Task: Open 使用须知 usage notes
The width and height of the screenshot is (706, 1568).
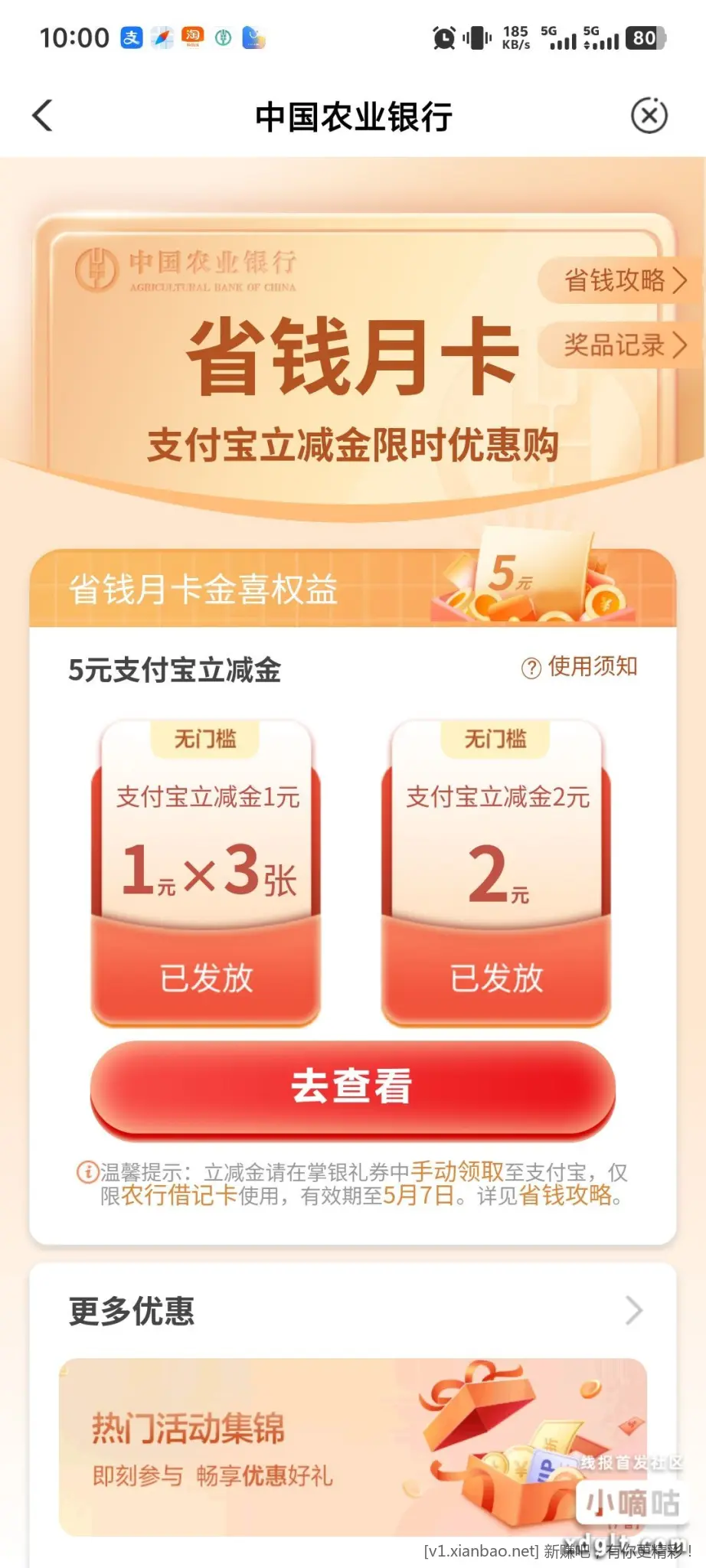Action: pyautogui.click(x=580, y=667)
